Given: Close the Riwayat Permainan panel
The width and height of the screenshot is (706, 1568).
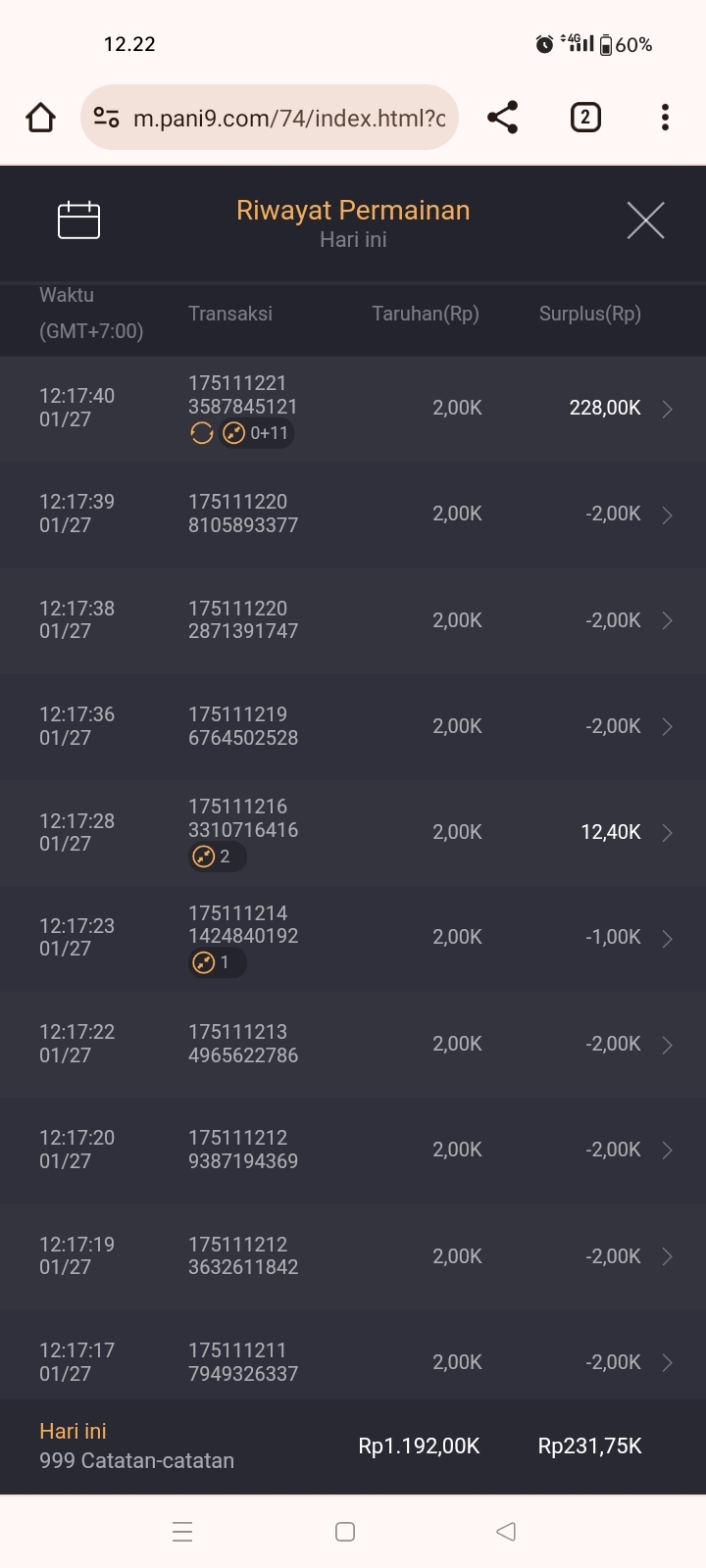Looking at the screenshot, I should (x=645, y=220).
